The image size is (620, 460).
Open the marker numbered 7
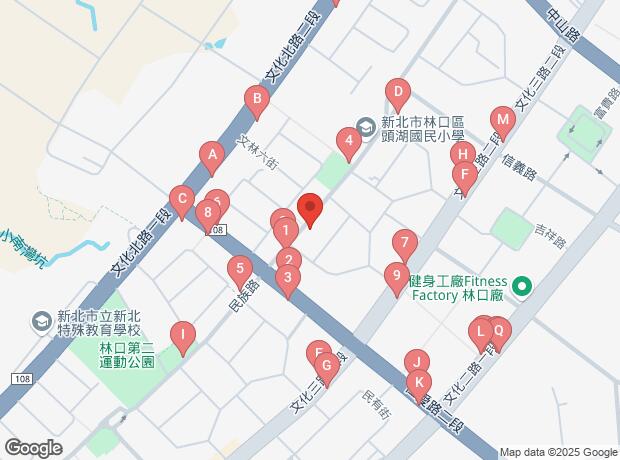404,244
